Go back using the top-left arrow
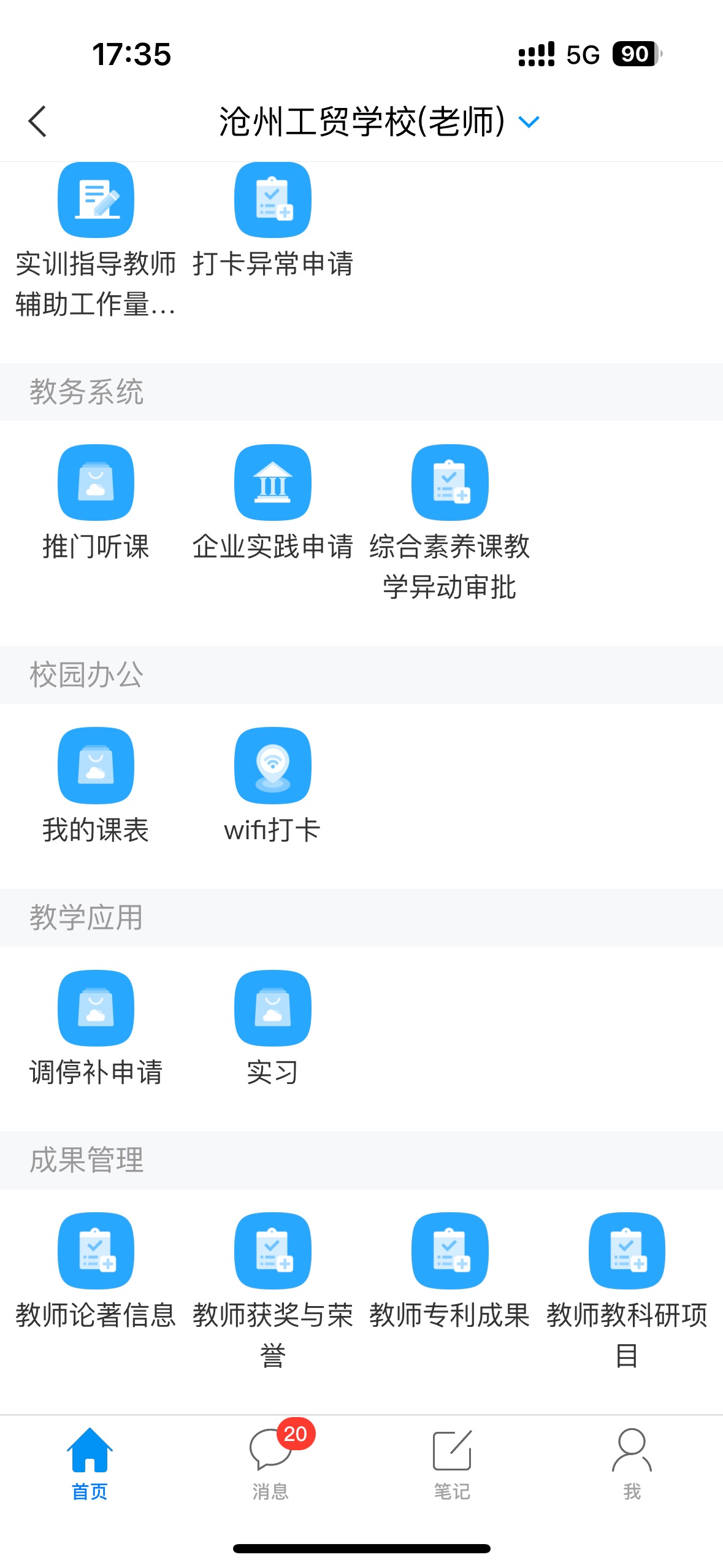 click(x=38, y=121)
